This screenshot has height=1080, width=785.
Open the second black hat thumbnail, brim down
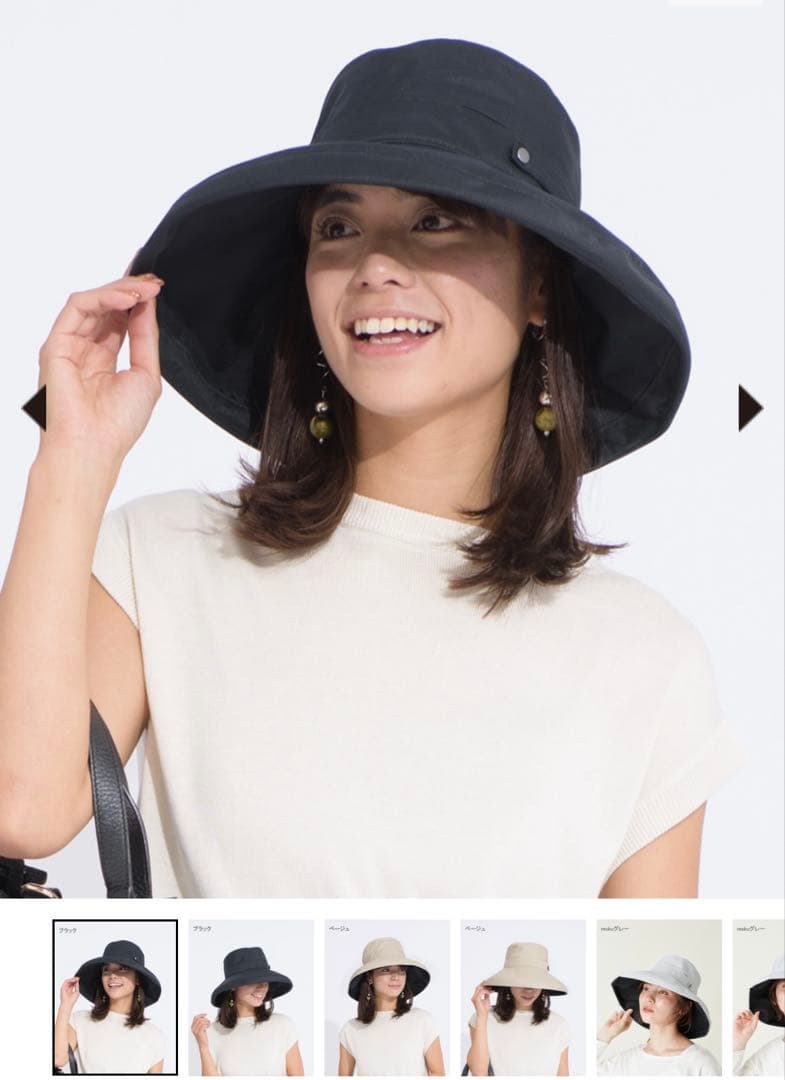point(251,997)
